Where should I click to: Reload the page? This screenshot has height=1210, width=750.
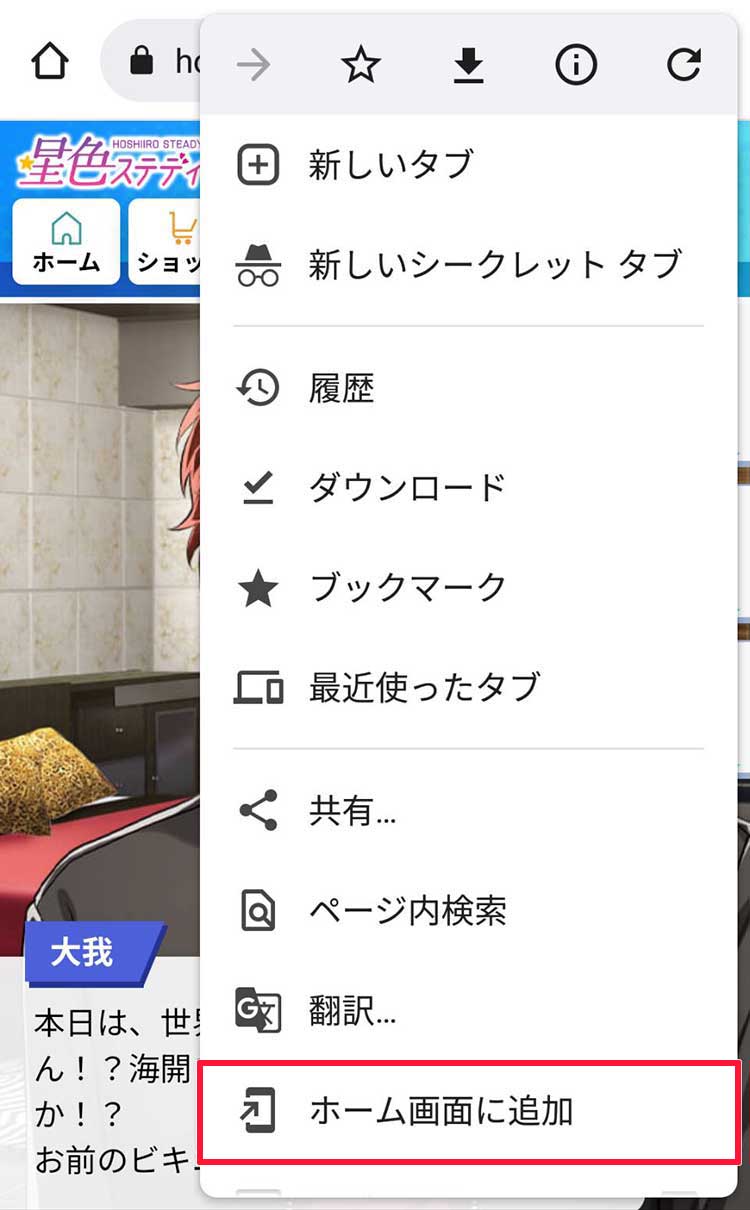tap(684, 66)
